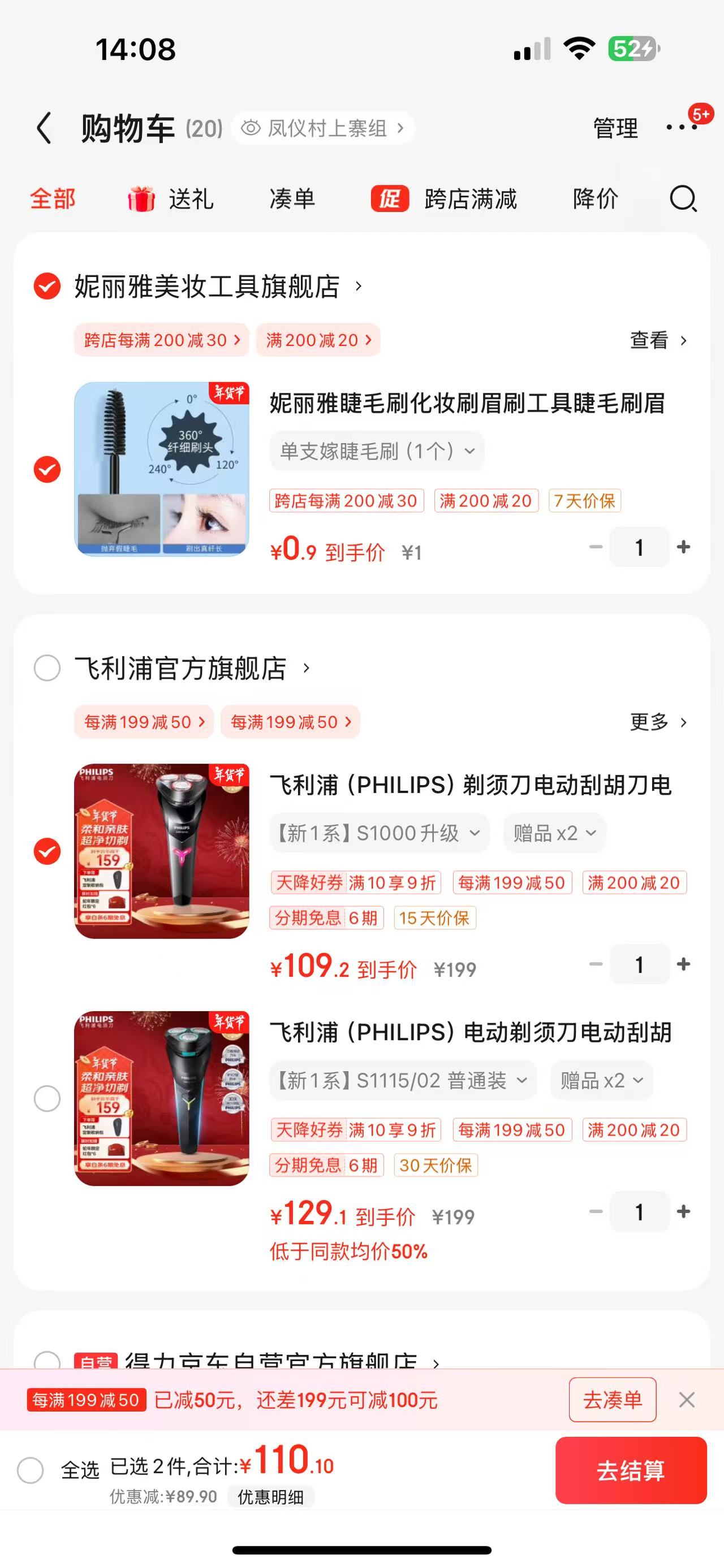Close the 每满199减50 promotion banner
The height and width of the screenshot is (1568, 724).
click(687, 1400)
